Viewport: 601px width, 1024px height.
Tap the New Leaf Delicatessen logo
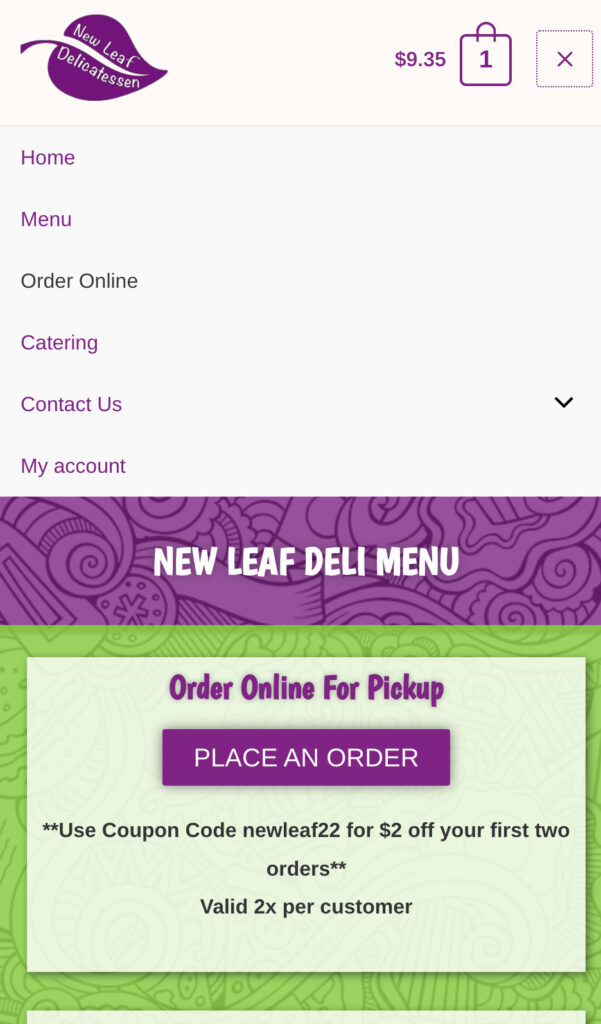click(x=94, y=58)
